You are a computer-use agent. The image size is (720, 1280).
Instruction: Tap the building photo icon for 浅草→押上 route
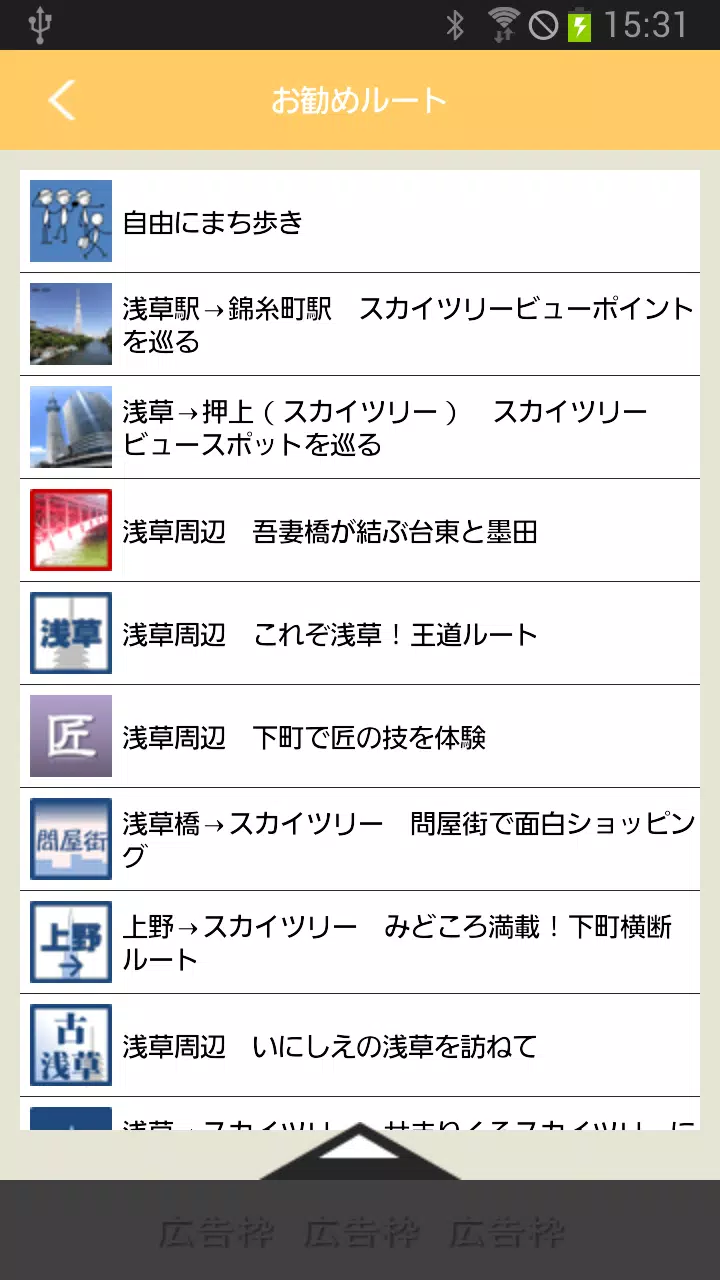[x=70, y=427]
